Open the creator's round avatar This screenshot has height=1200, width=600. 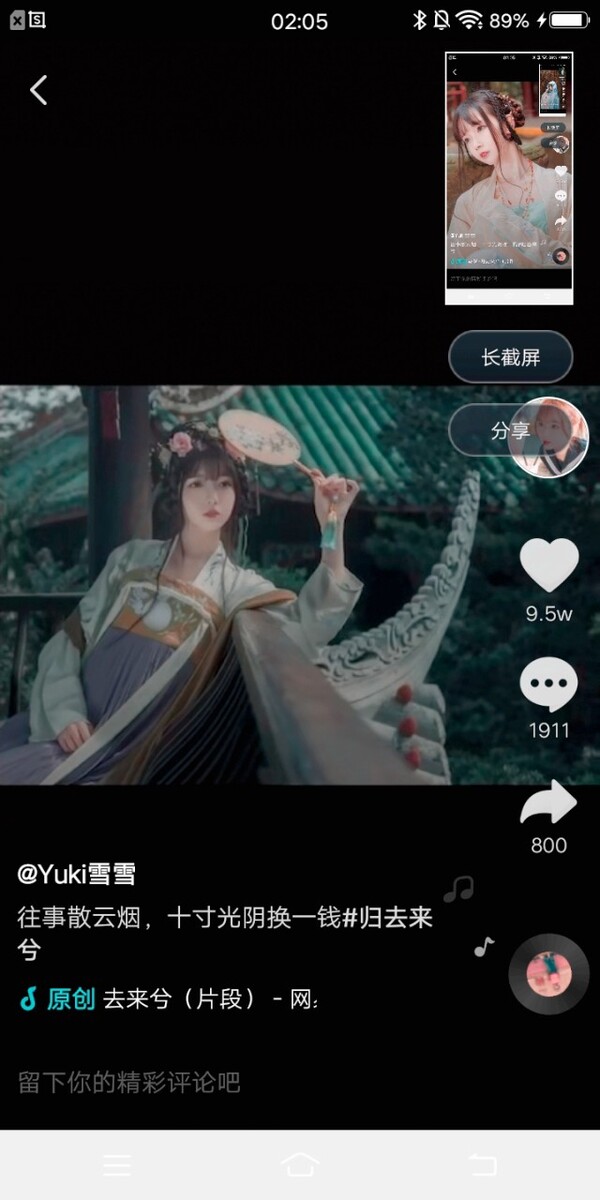pos(549,438)
